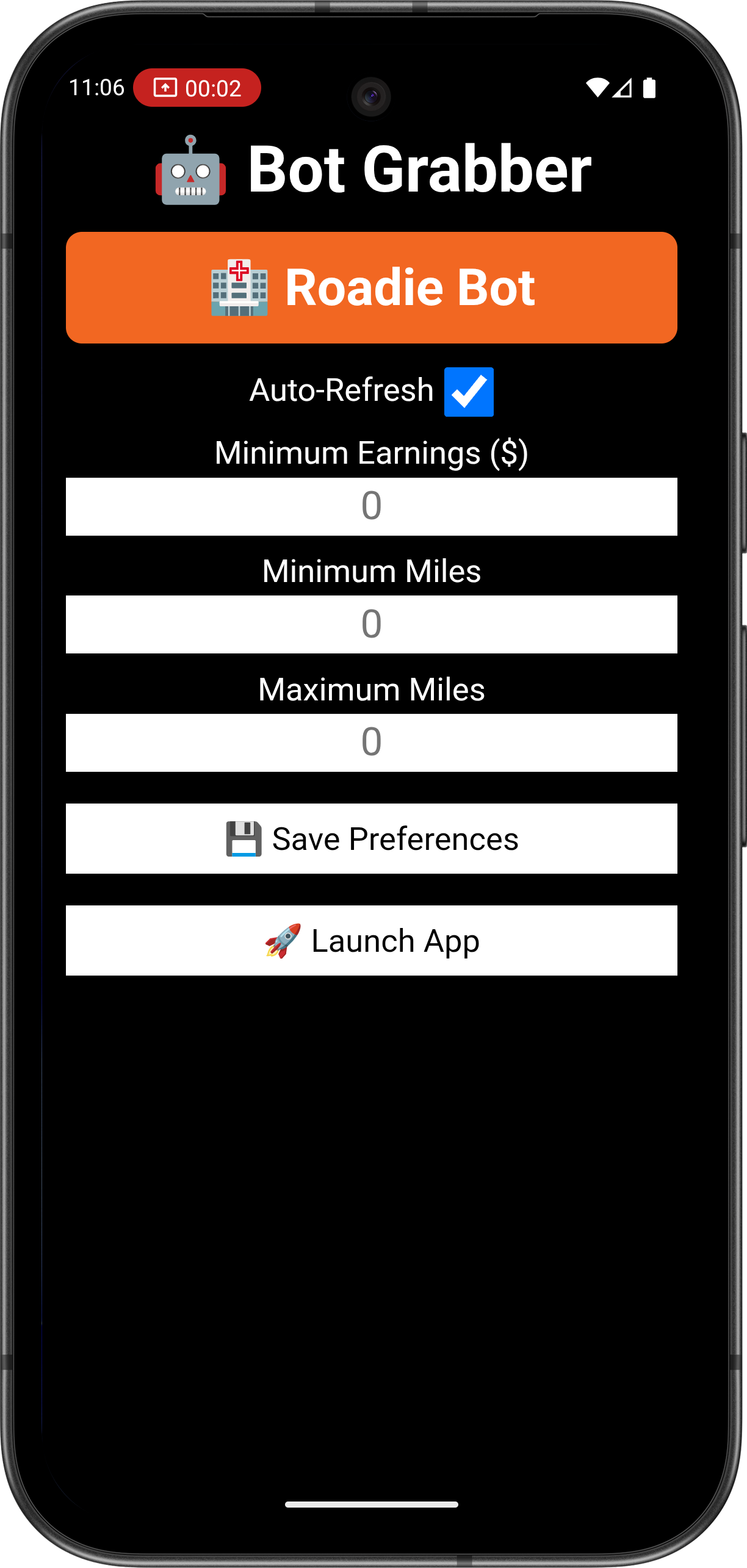Image resolution: width=747 pixels, height=1568 pixels.
Task: Tap the screen recording timer chip
Action: tap(197, 88)
